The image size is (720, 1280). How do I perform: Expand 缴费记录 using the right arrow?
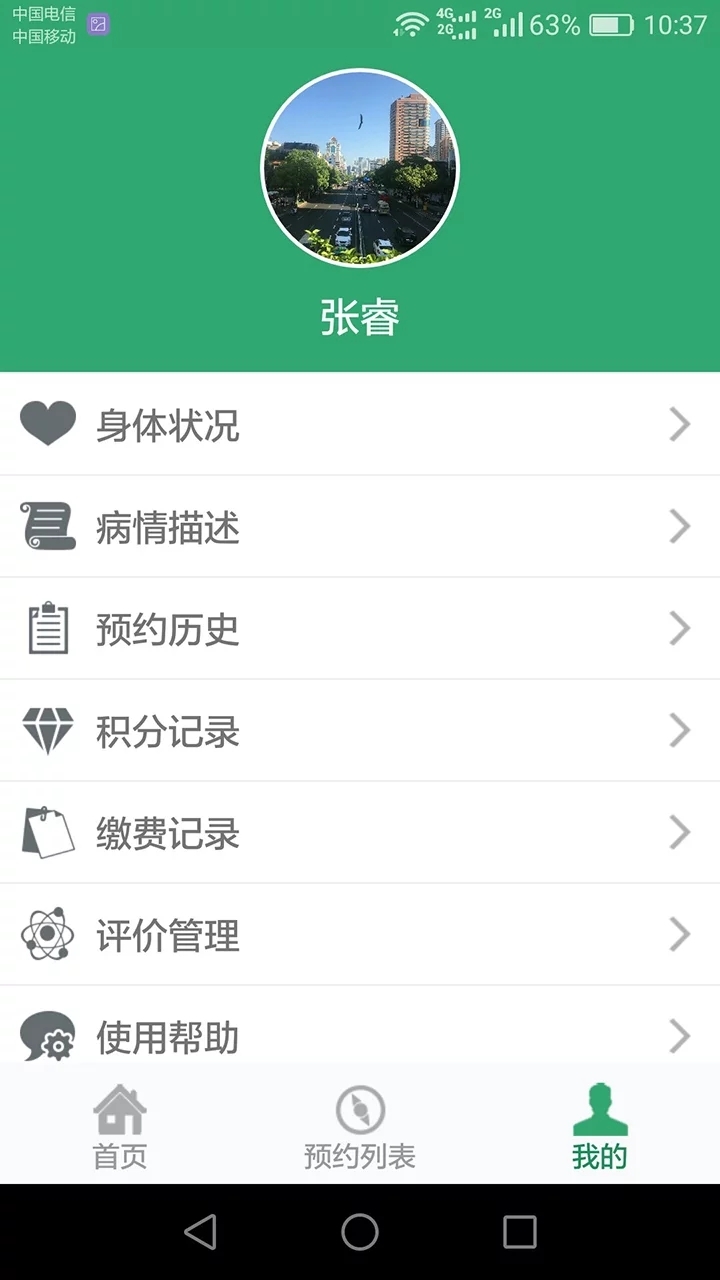pos(679,833)
